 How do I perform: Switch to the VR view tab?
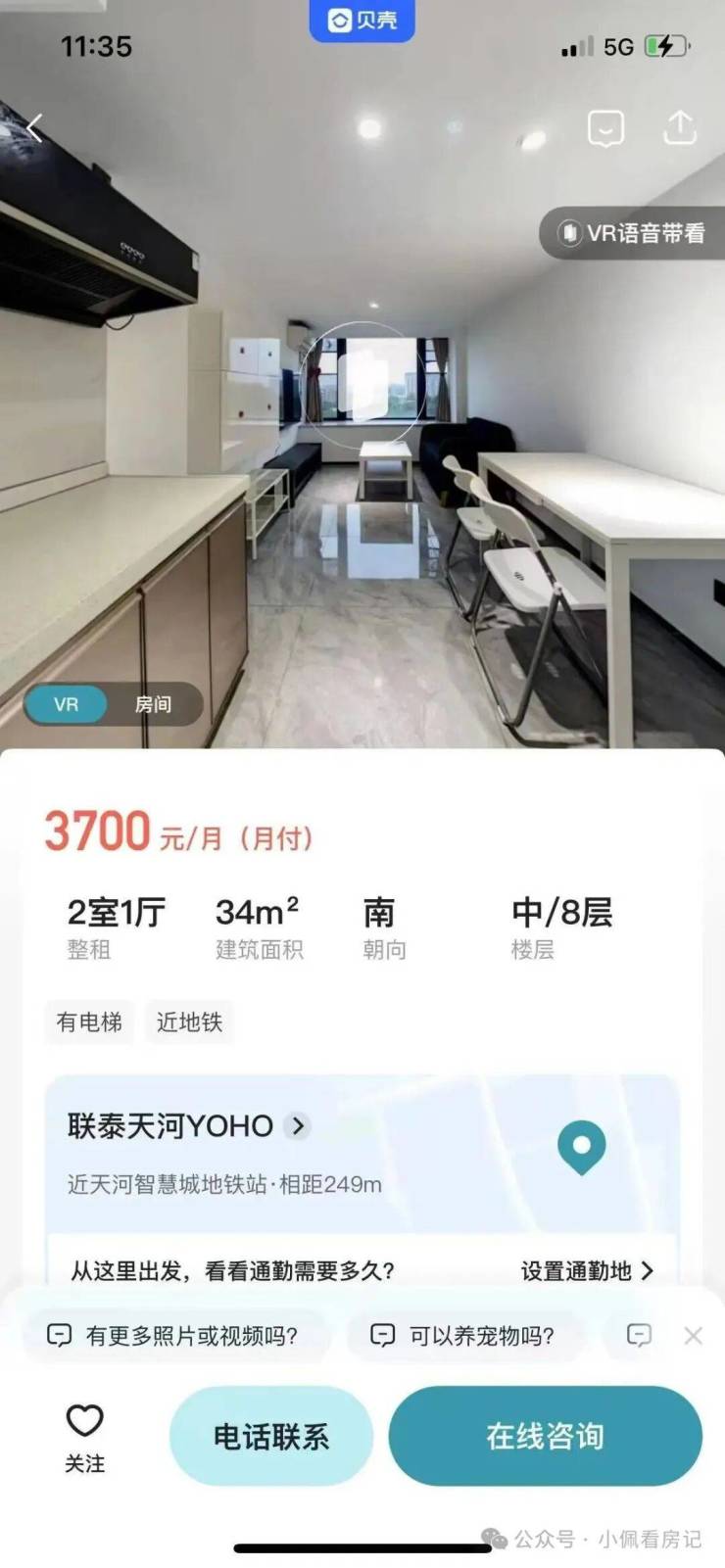[x=66, y=704]
